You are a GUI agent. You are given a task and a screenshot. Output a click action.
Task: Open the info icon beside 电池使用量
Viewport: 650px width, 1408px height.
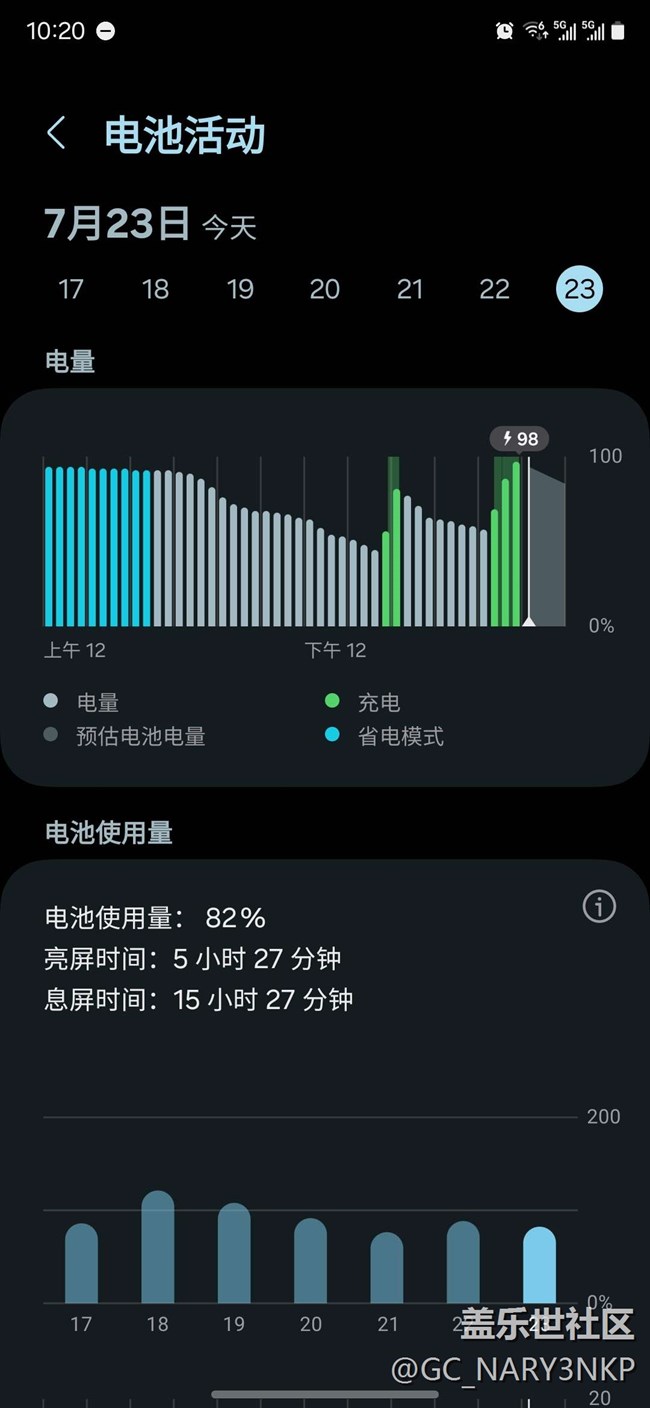click(599, 907)
